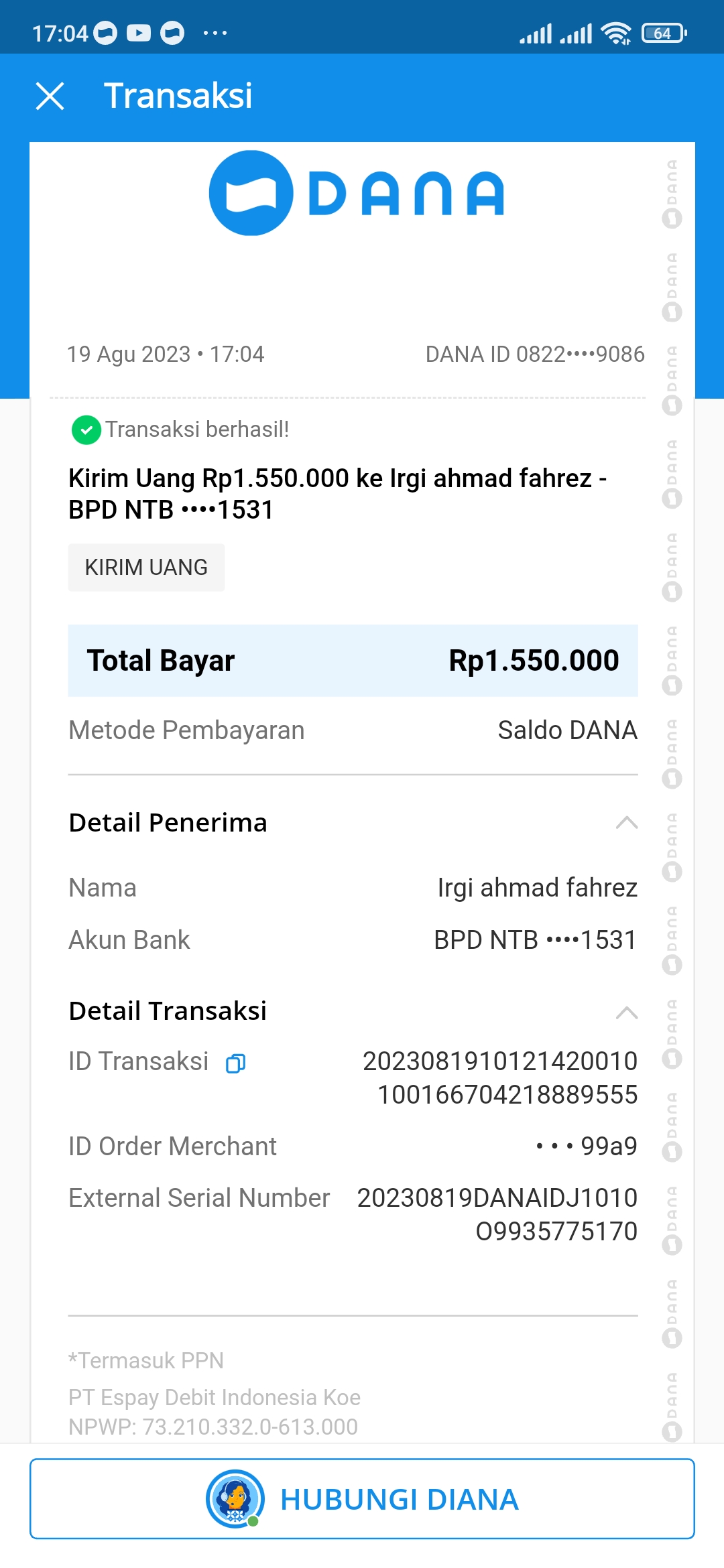Collapse the Detail Transaksi section

click(626, 1012)
